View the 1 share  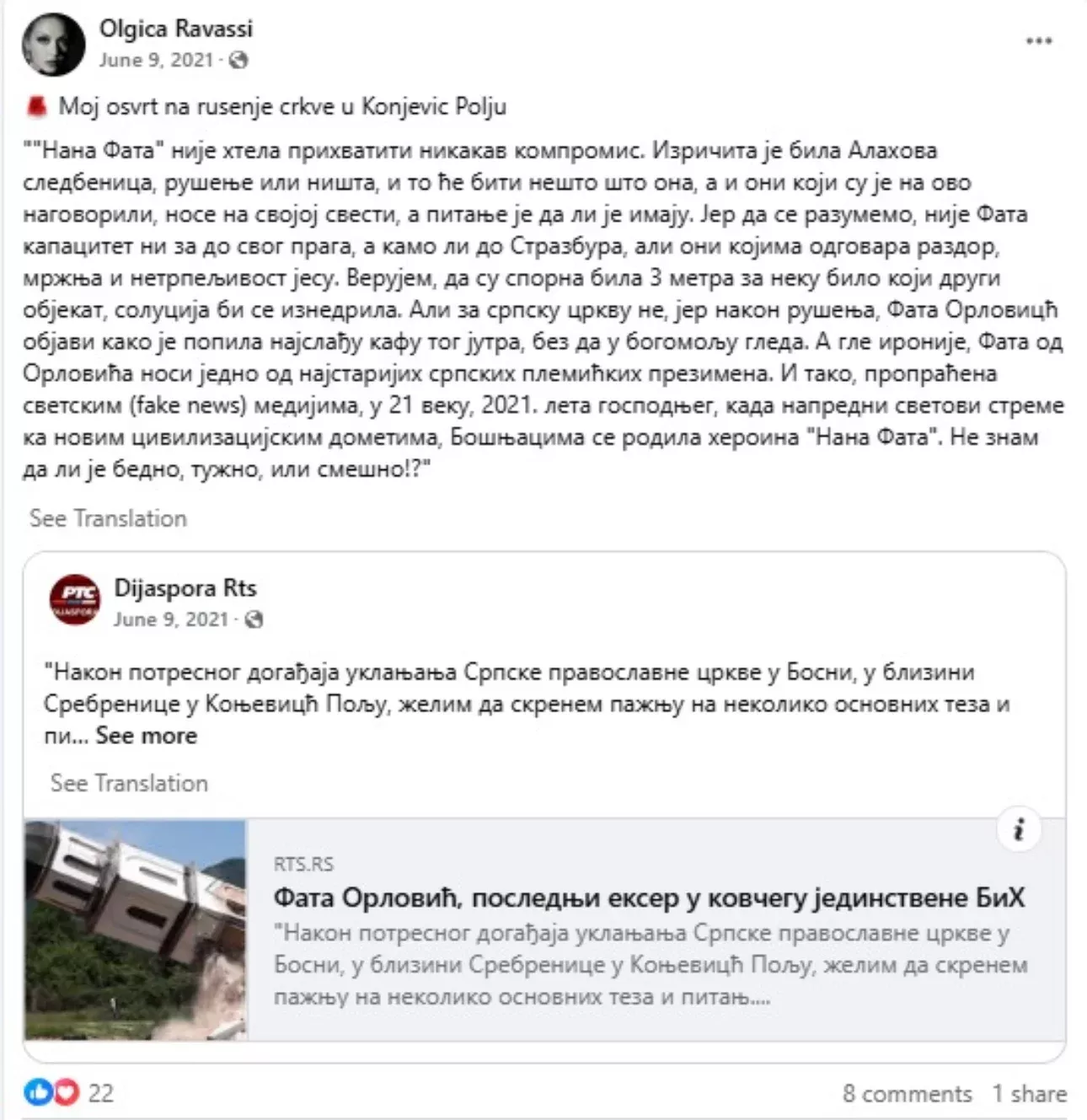1029,1094
